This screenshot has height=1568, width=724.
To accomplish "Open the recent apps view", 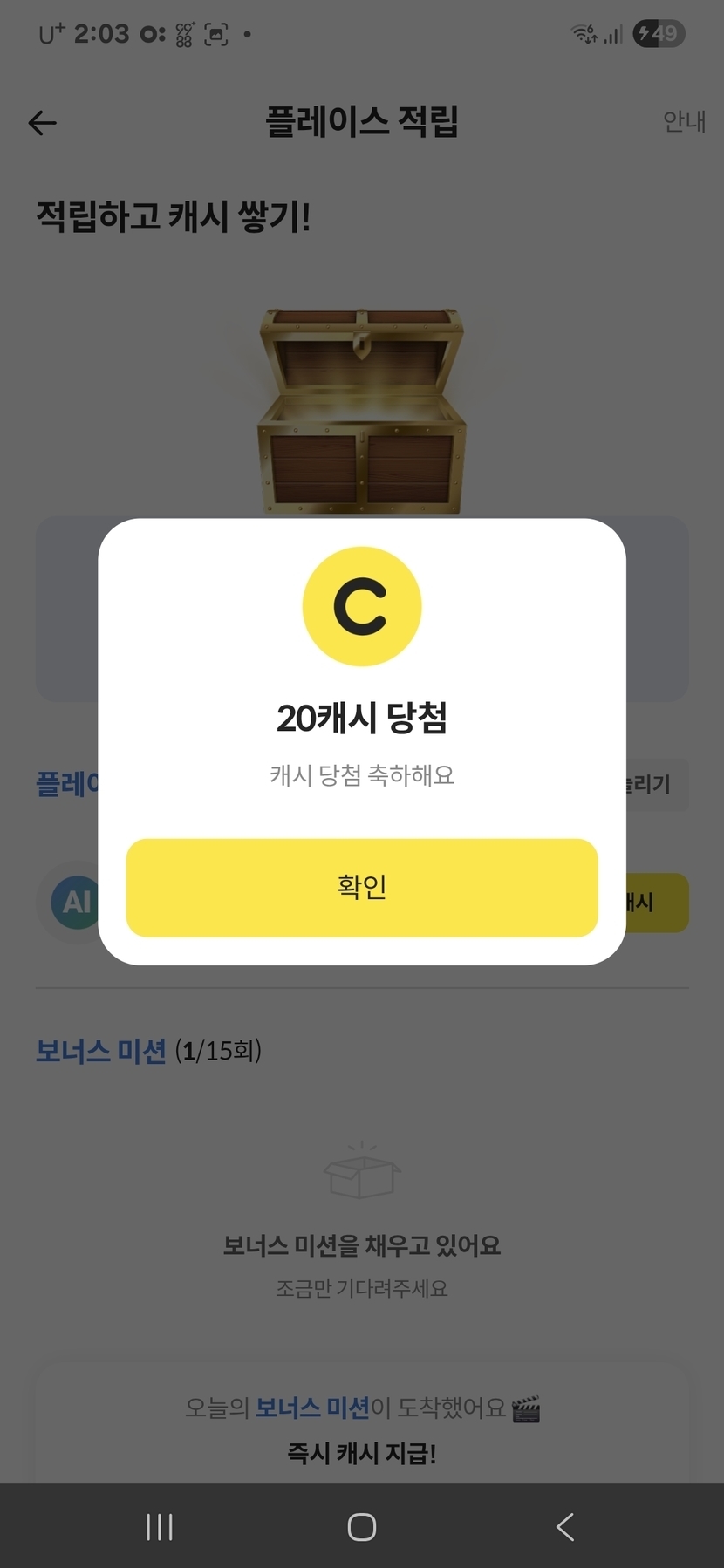I will coord(160,1527).
